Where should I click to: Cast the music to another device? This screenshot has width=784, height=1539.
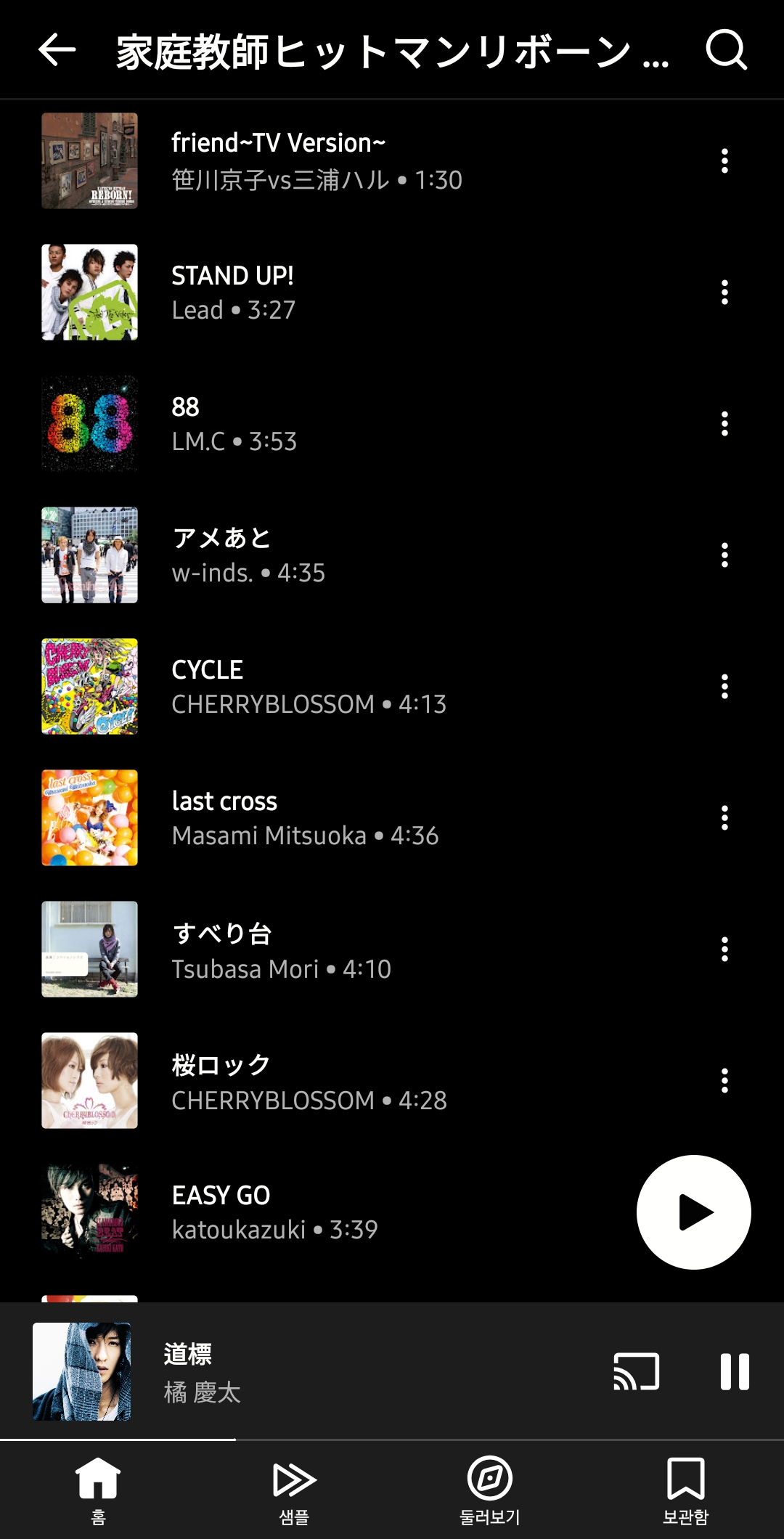[636, 1371]
